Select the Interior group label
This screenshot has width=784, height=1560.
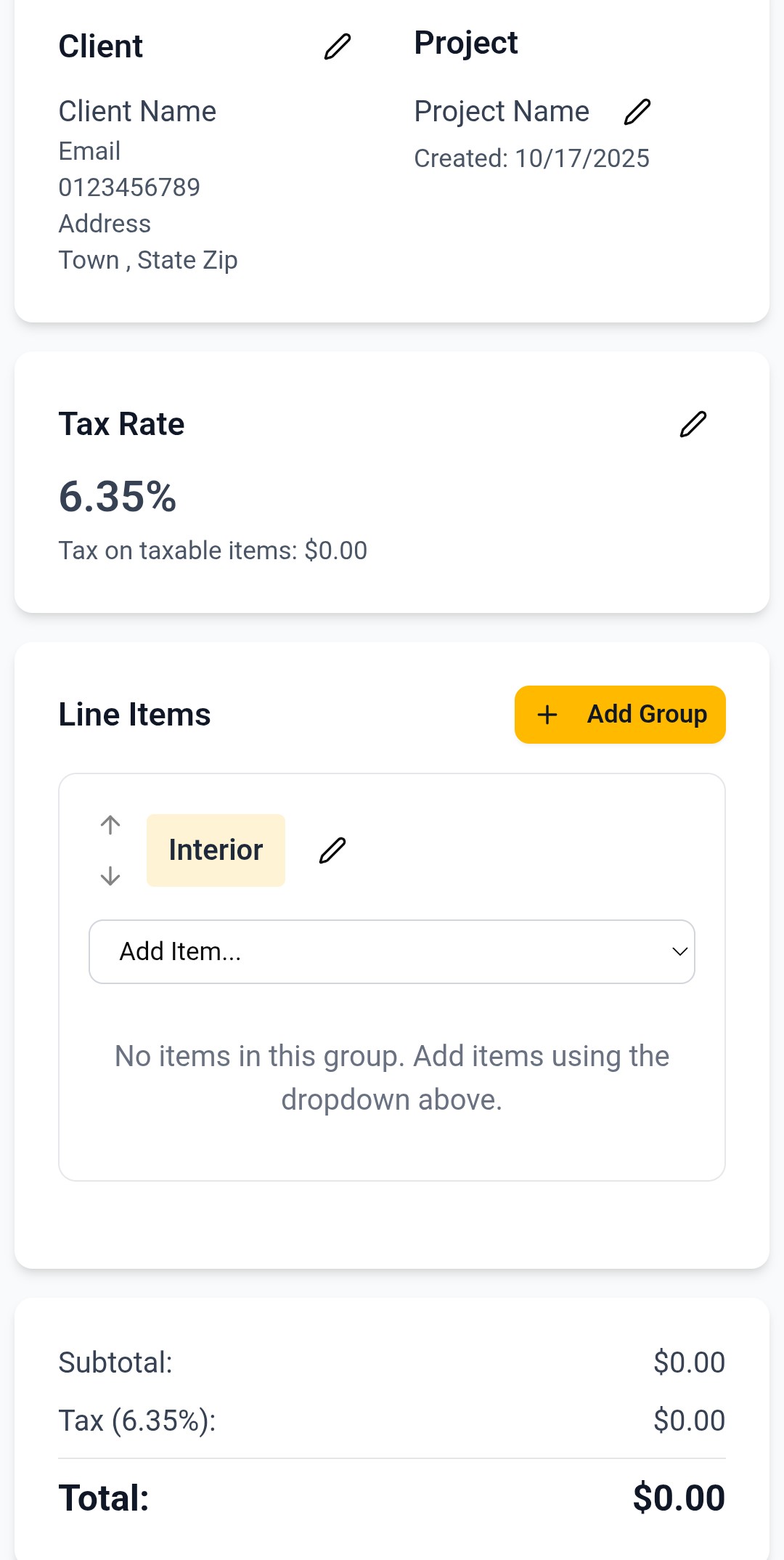click(216, 850)
